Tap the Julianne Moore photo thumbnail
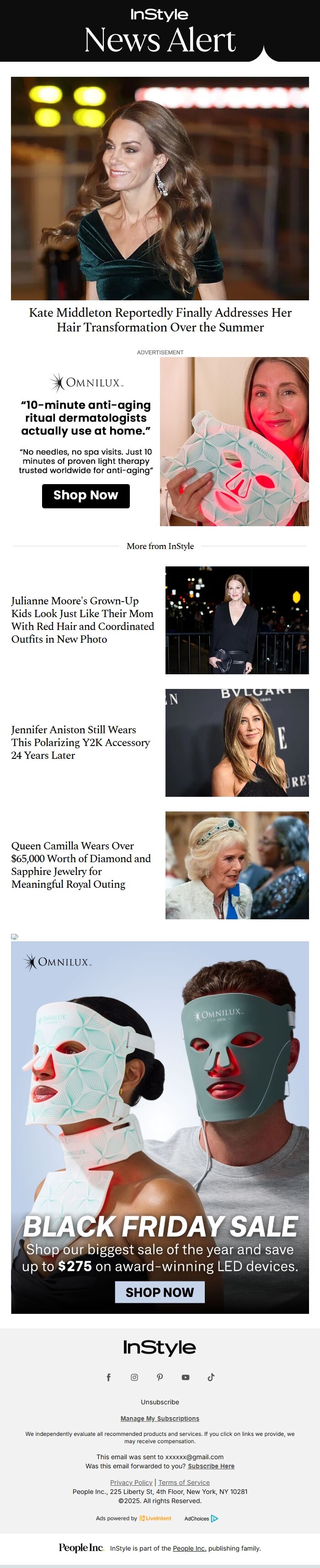320x1568 pixels. 237,619
